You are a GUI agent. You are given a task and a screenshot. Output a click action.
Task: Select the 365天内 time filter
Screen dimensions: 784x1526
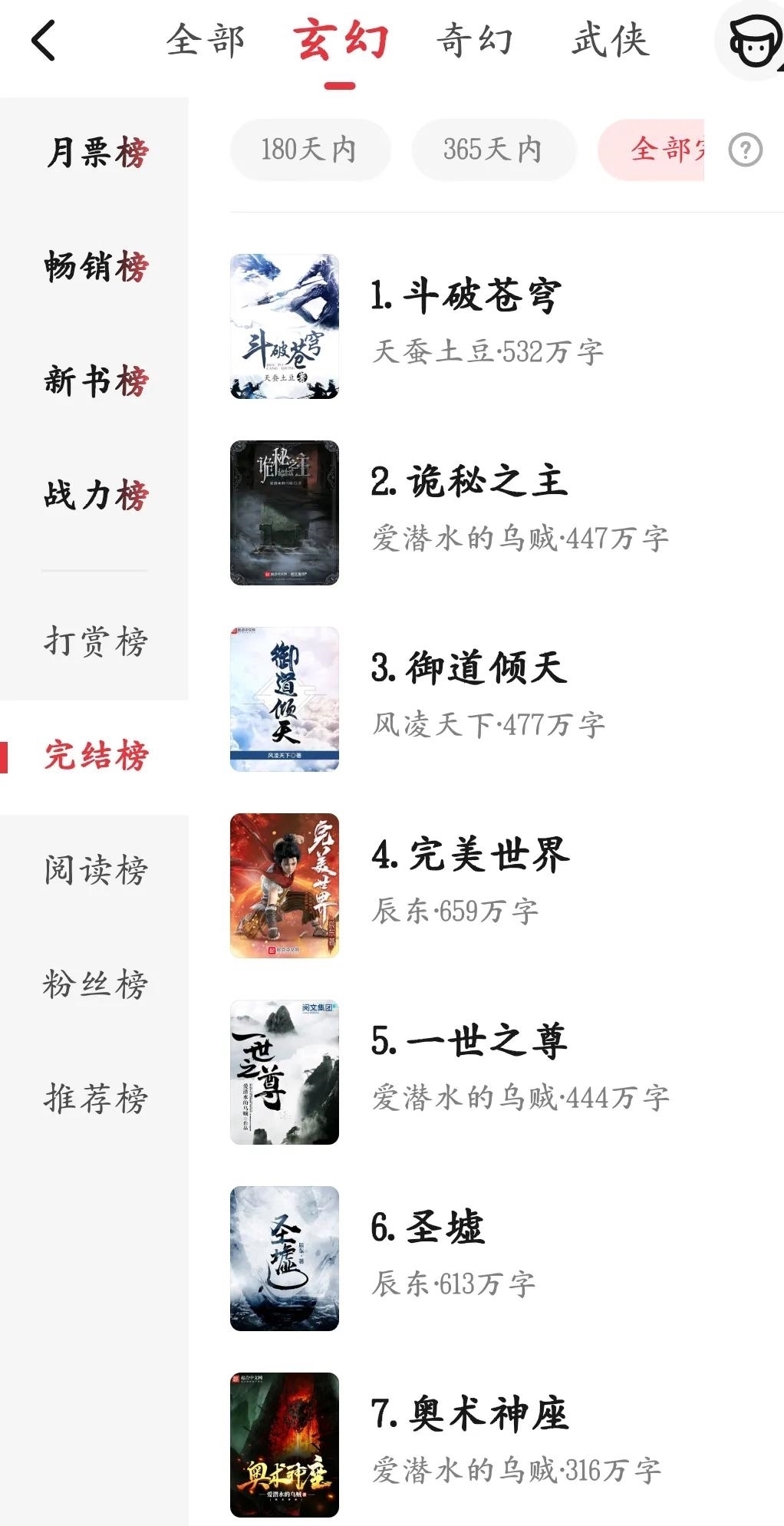click(x=492, y=150)
